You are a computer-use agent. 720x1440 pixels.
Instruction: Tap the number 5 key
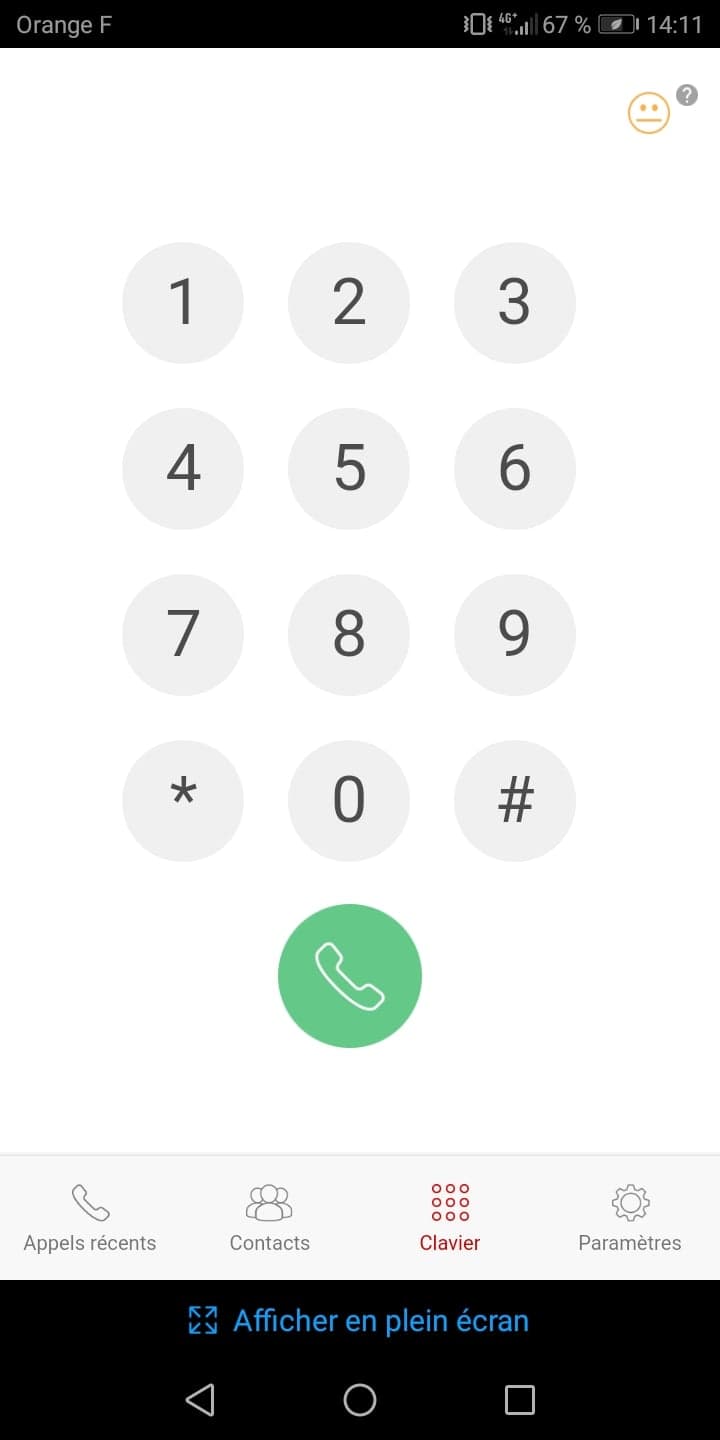pos(349,468)
